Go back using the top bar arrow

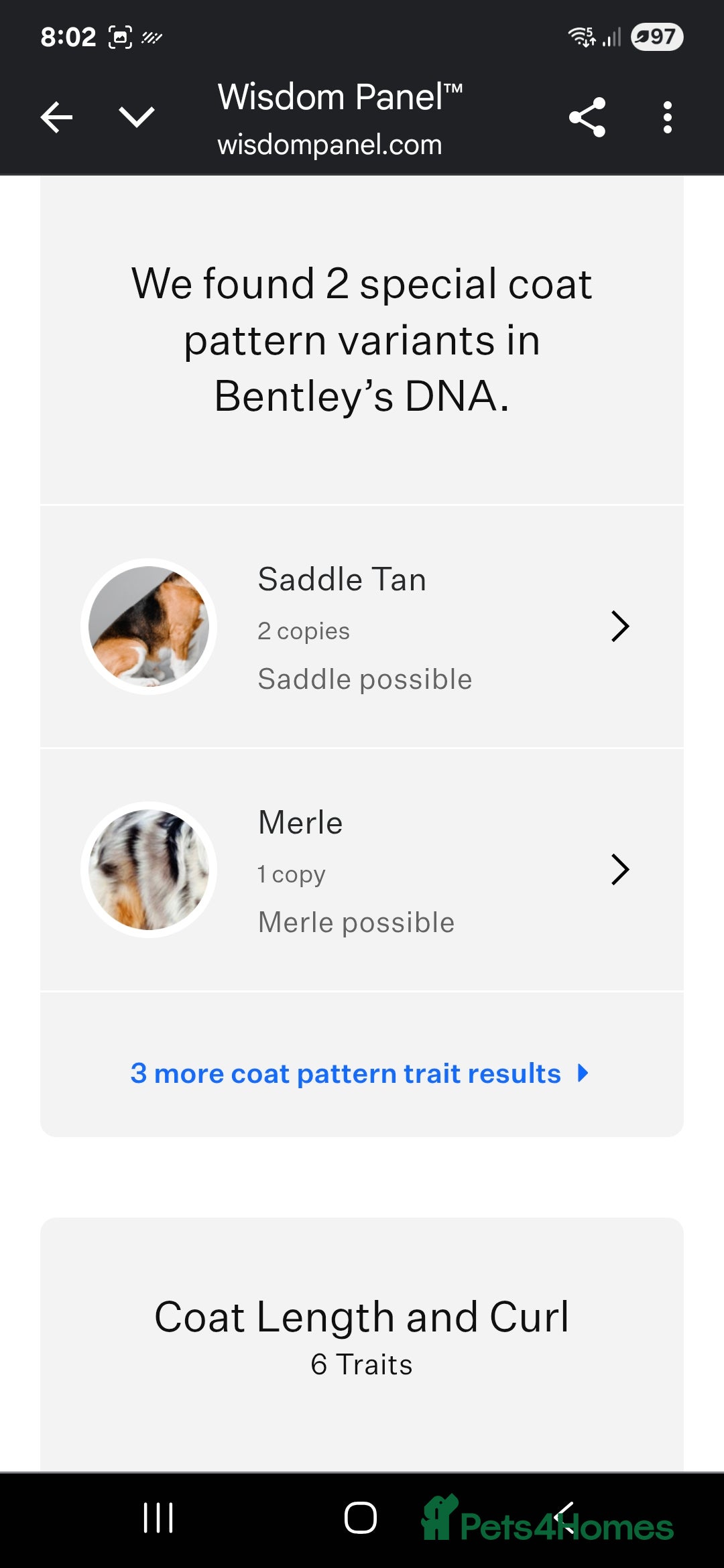click(x=56, y=118)
